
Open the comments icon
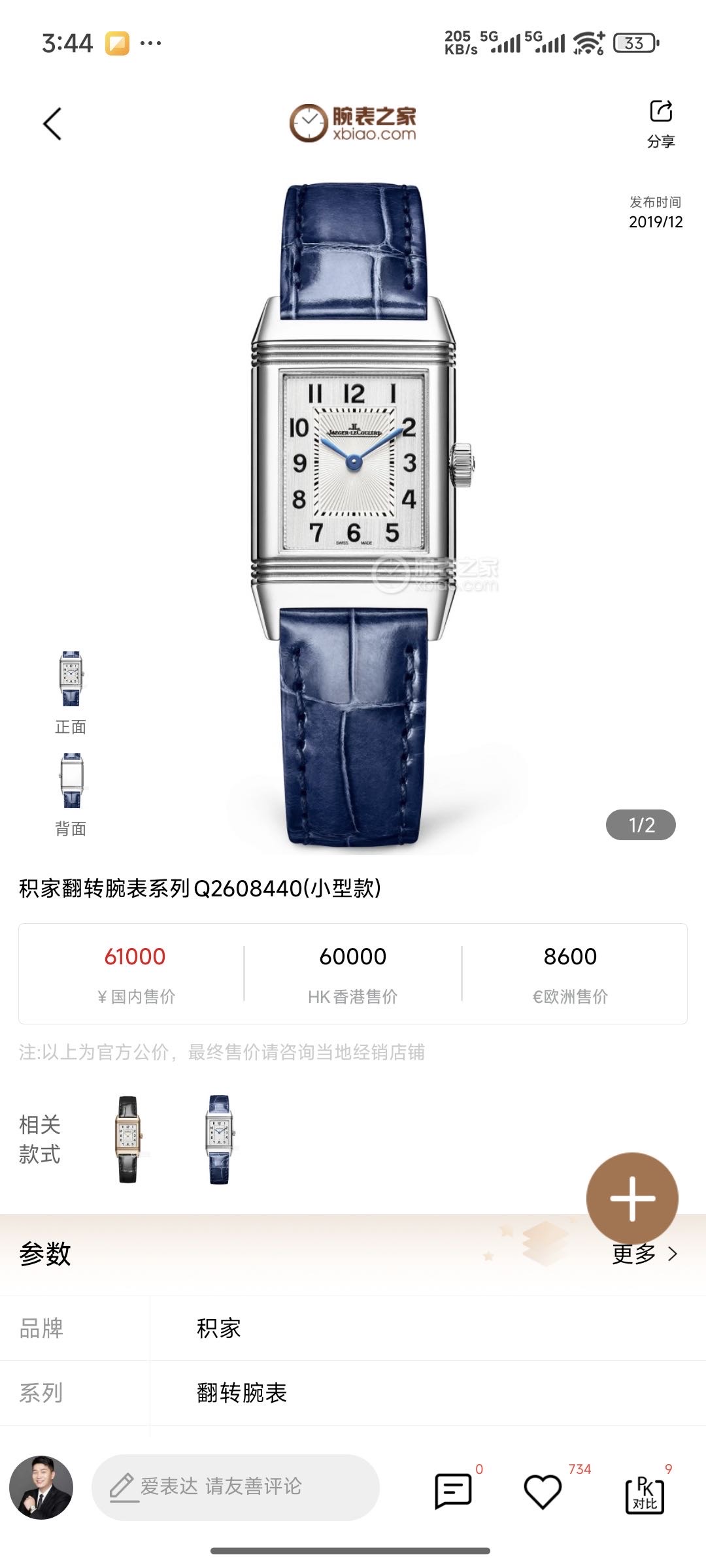[453, 1491]
